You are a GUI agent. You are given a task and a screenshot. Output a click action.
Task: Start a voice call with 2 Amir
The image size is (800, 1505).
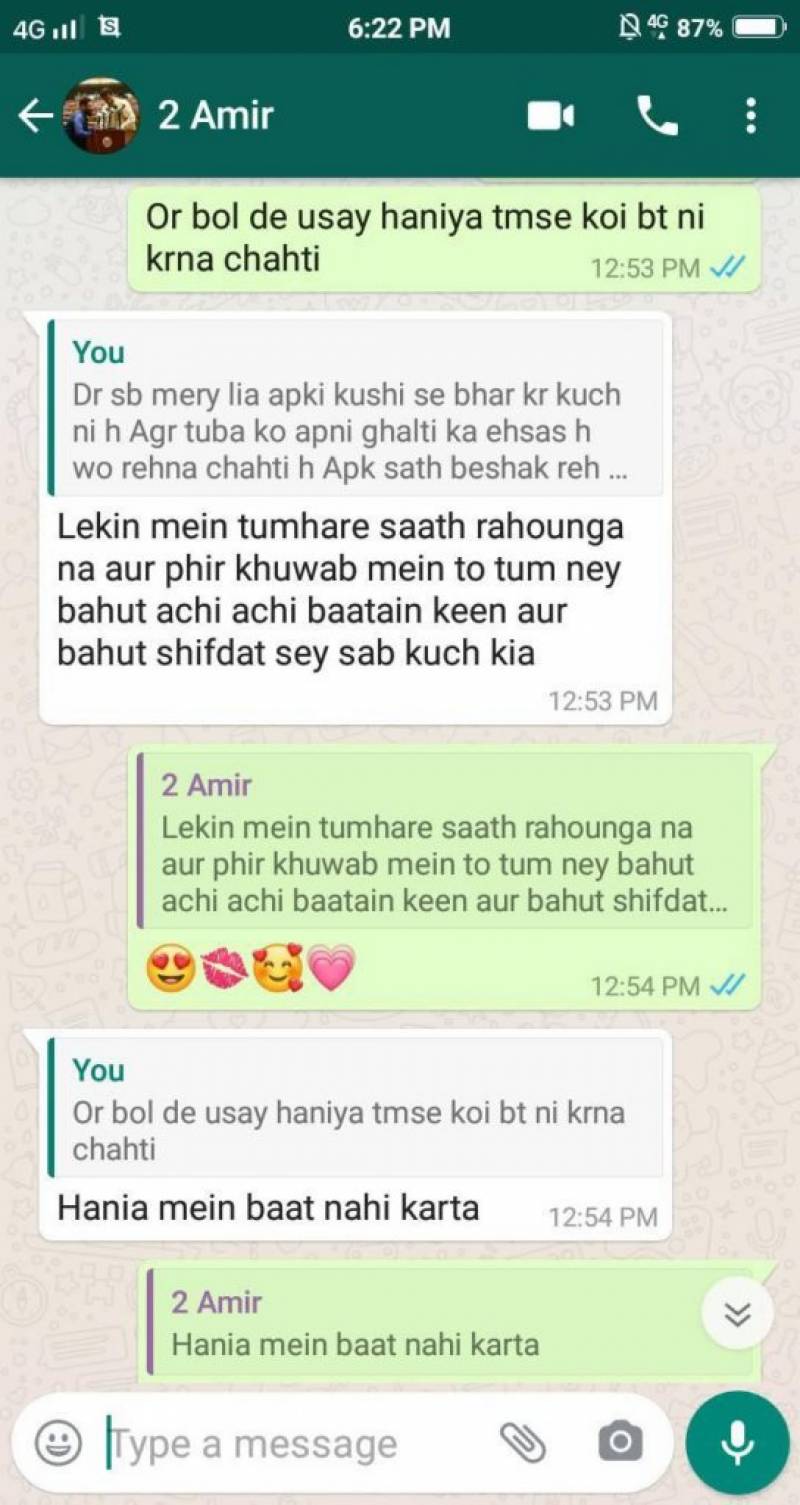657,116
